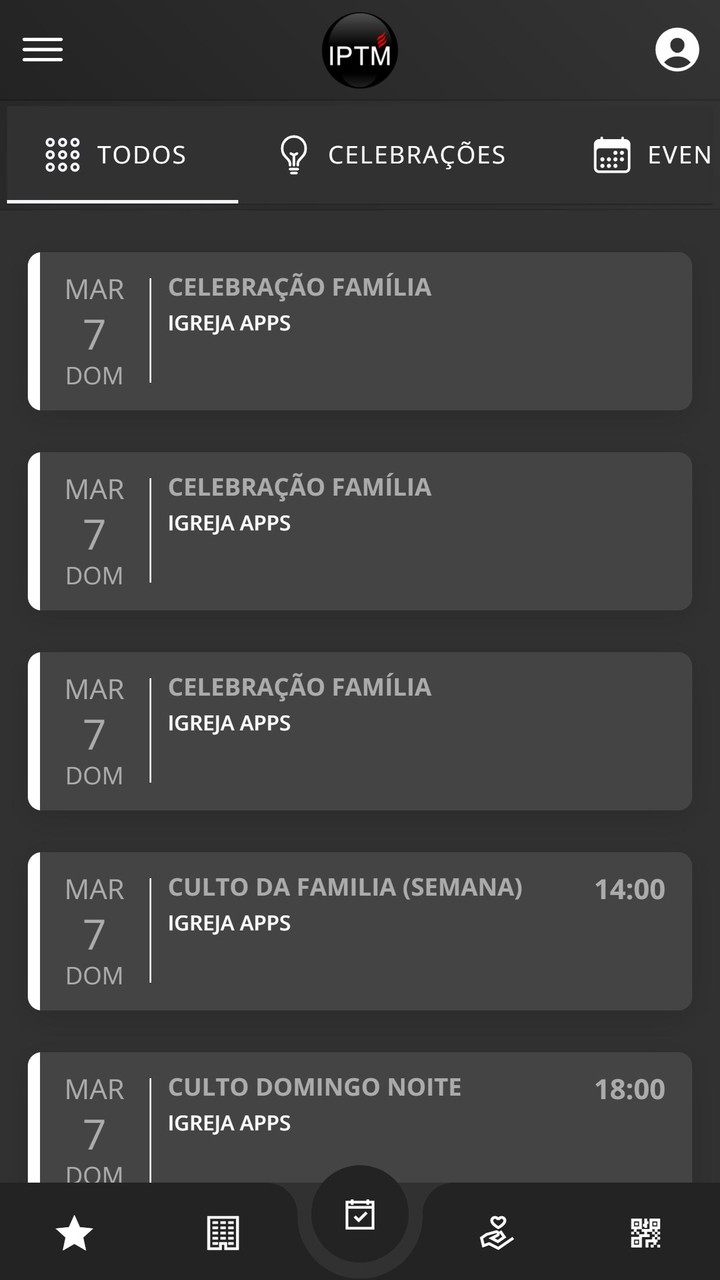Tap the IPTM logo at top center
720x1280 pixels.
point(360,50)
